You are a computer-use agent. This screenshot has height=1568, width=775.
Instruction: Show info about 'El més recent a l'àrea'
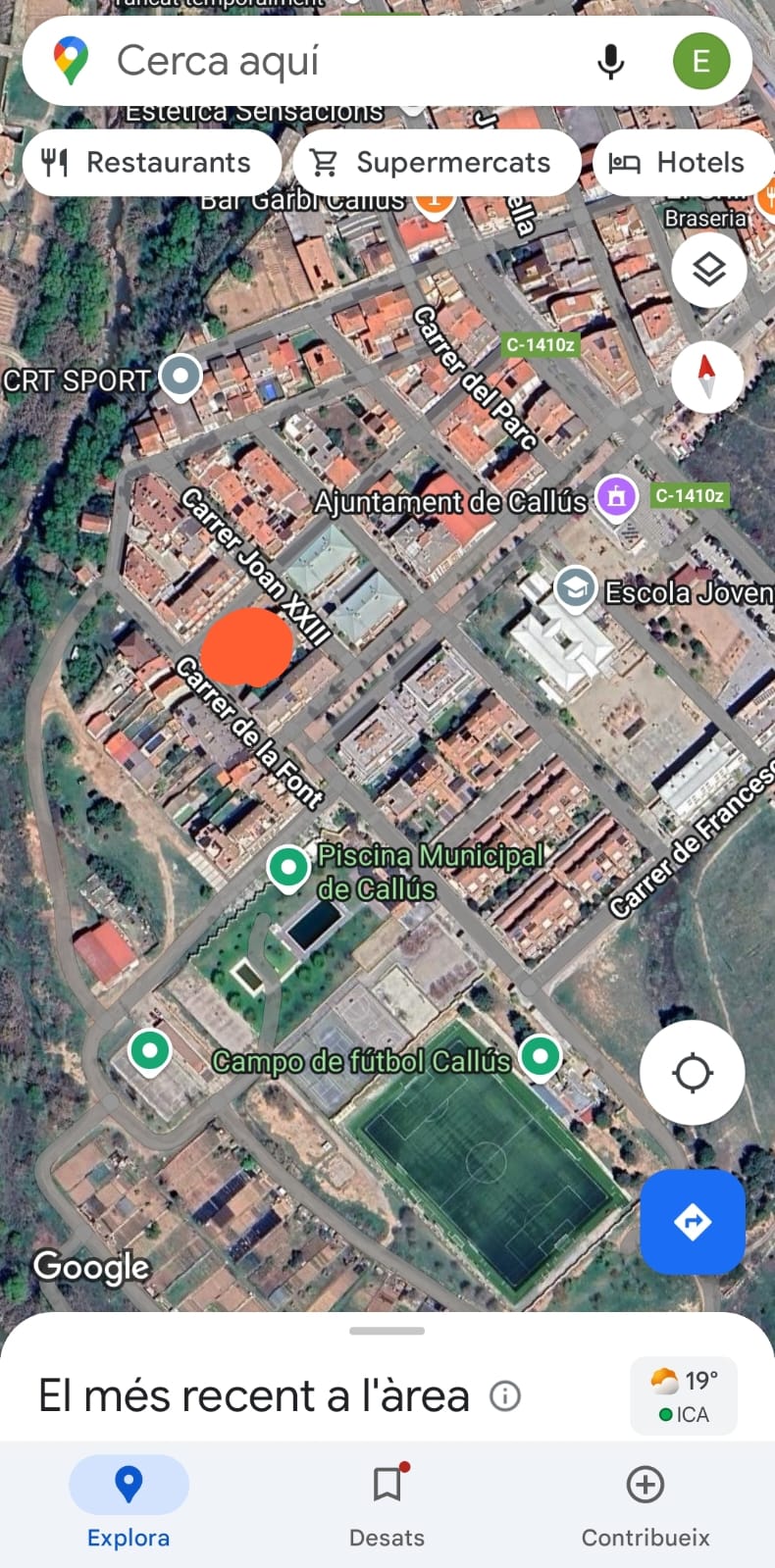[505, 1395]
